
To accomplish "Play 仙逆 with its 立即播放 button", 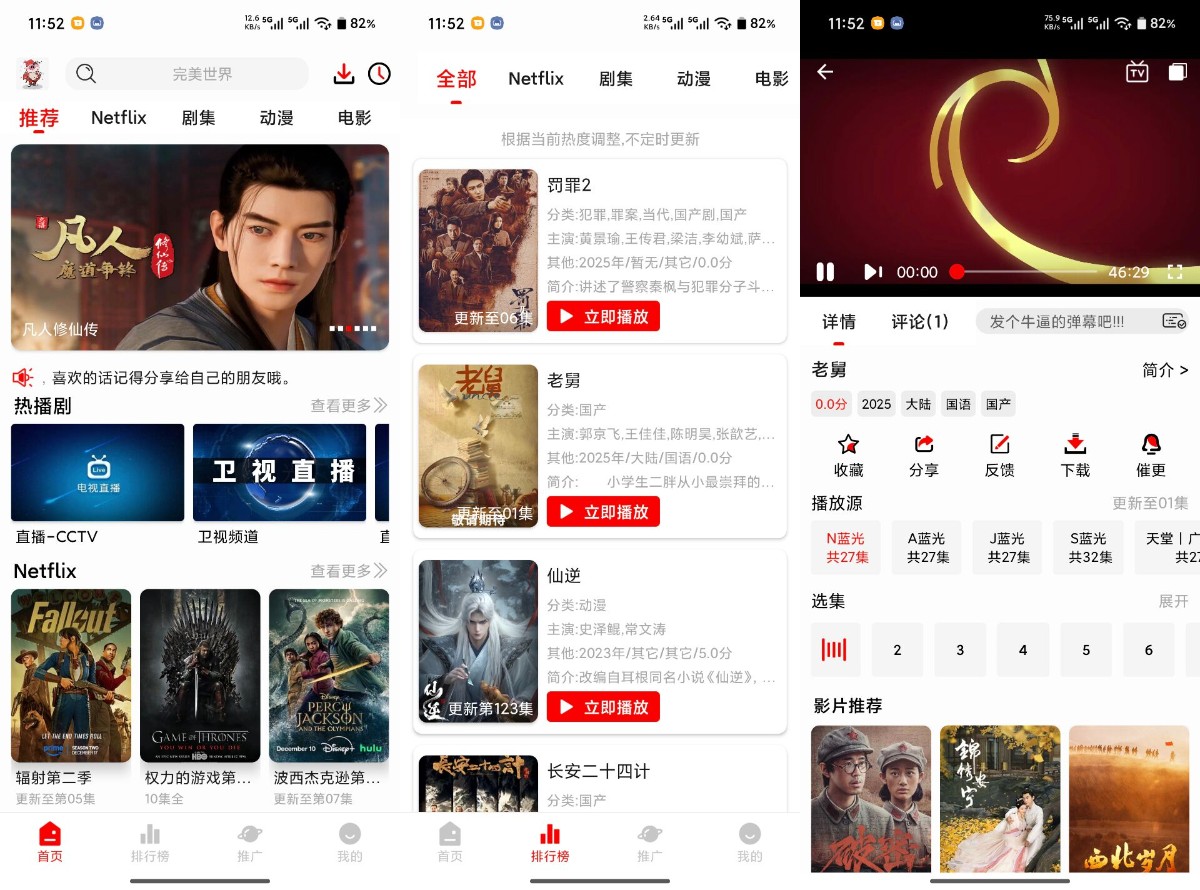I will [x=603, y=707].
